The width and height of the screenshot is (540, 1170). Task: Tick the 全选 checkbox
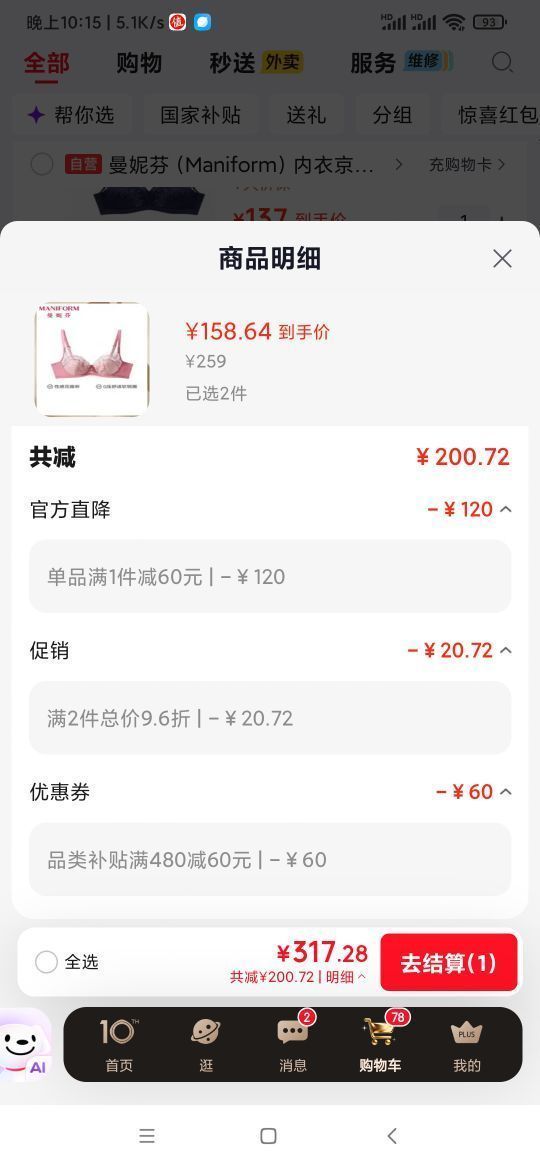click(x=46, y=962)
